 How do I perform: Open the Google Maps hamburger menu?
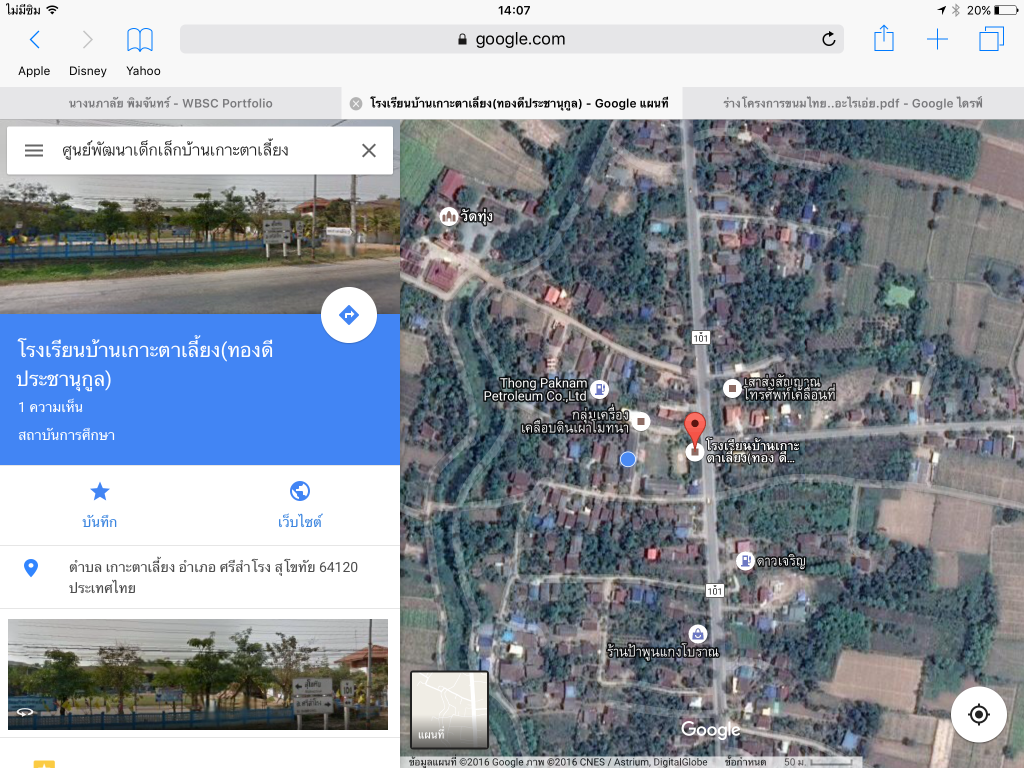(x=34, y=151)
